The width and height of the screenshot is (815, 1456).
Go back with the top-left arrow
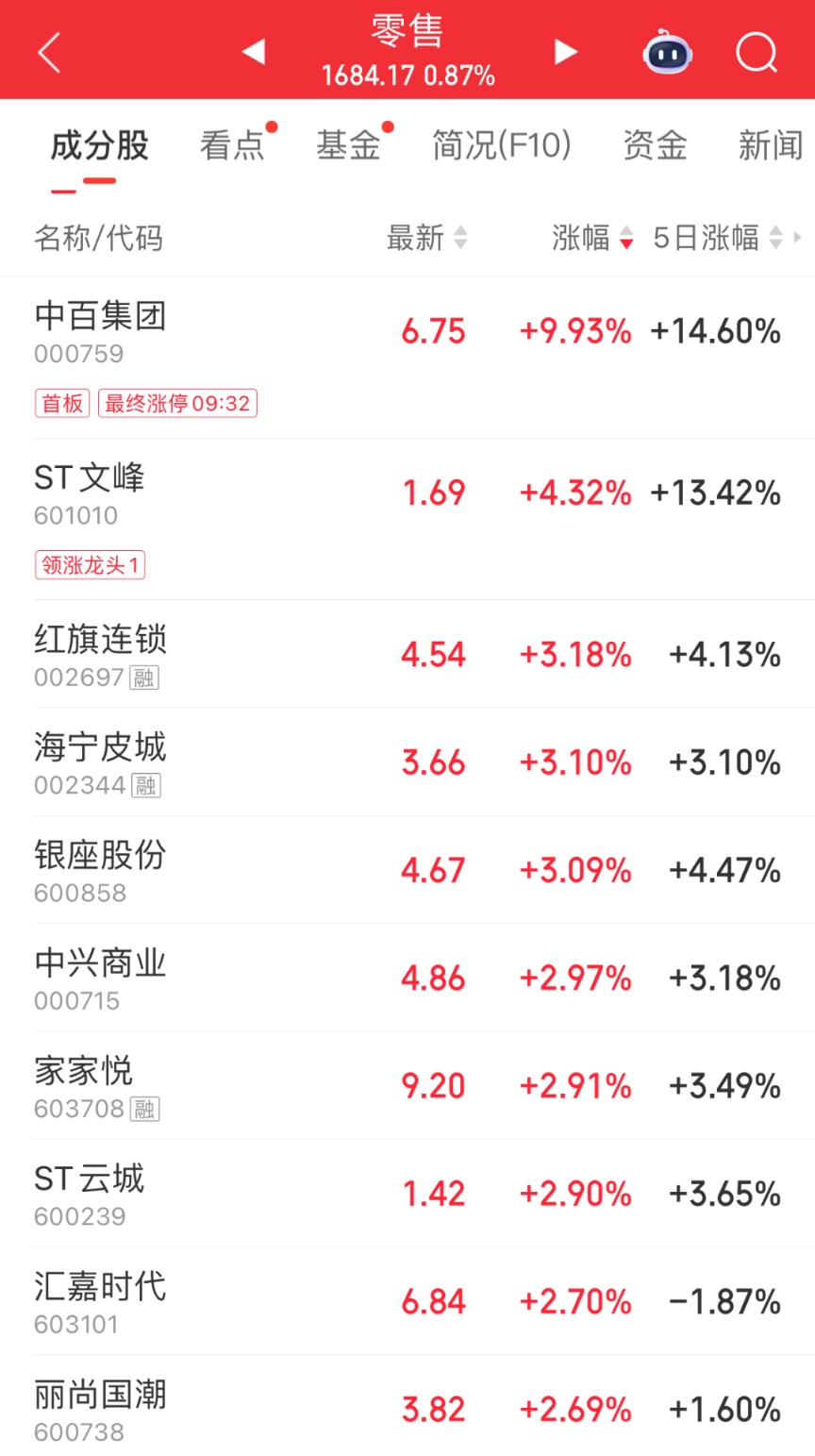click(x=49, y=52)
